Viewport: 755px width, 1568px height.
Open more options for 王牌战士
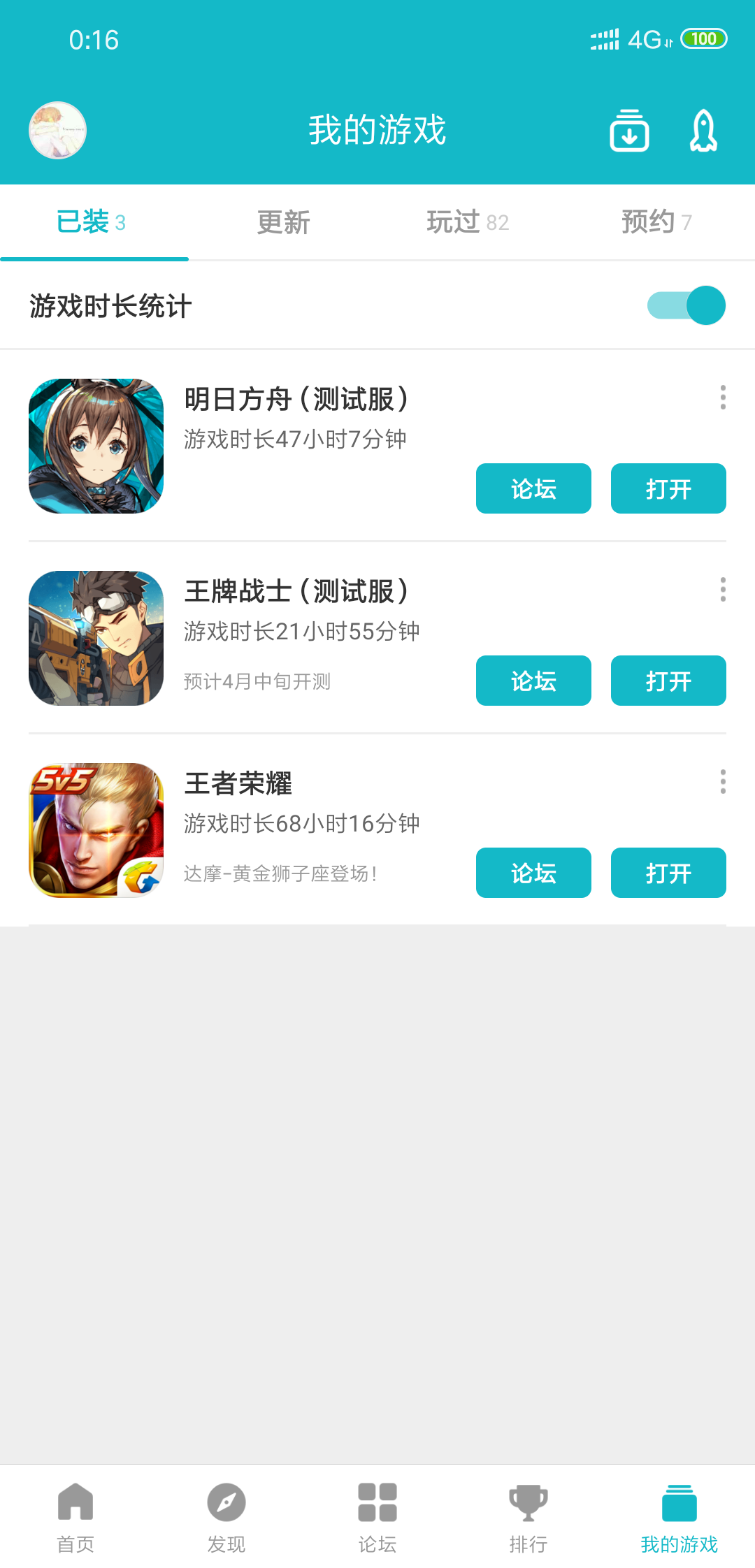(723, 590)
